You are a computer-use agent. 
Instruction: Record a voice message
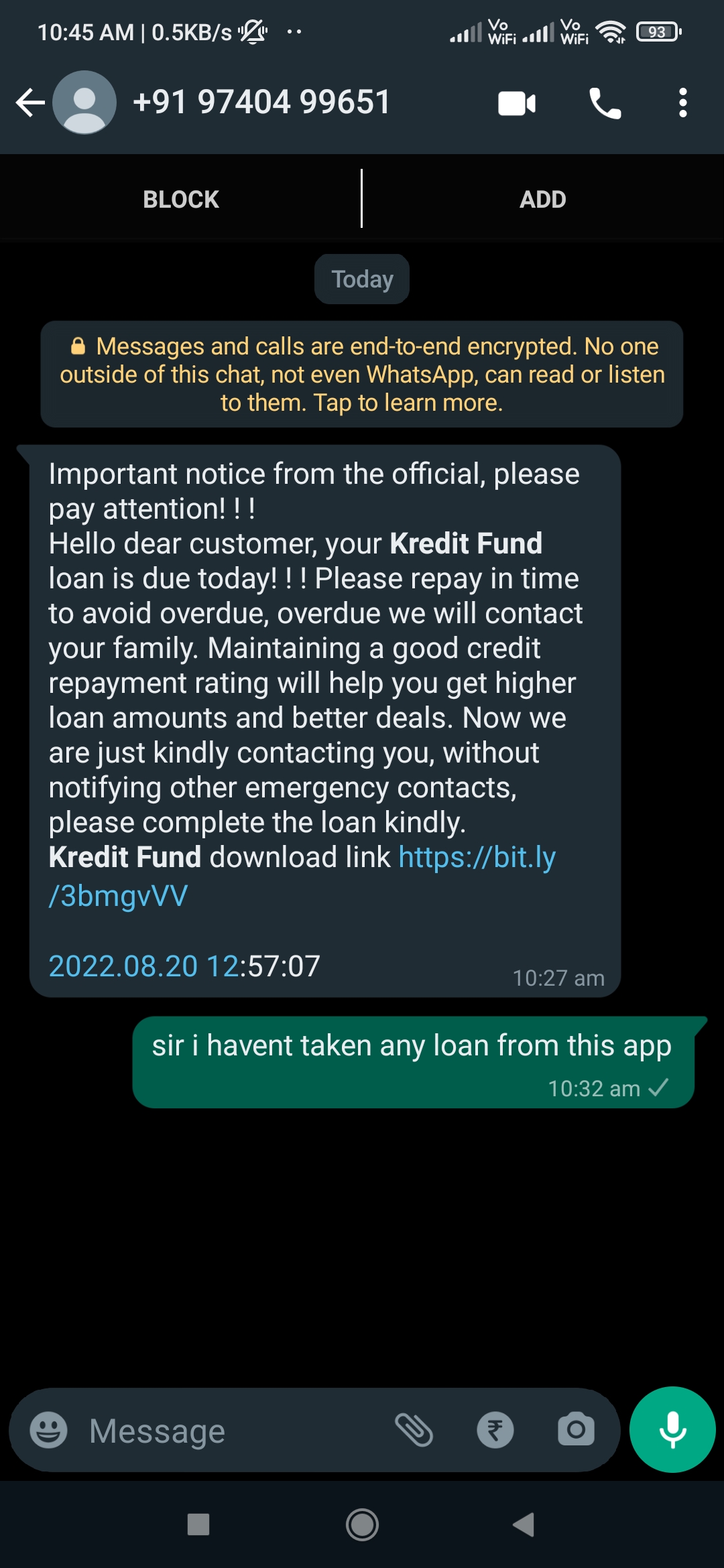672,1429
